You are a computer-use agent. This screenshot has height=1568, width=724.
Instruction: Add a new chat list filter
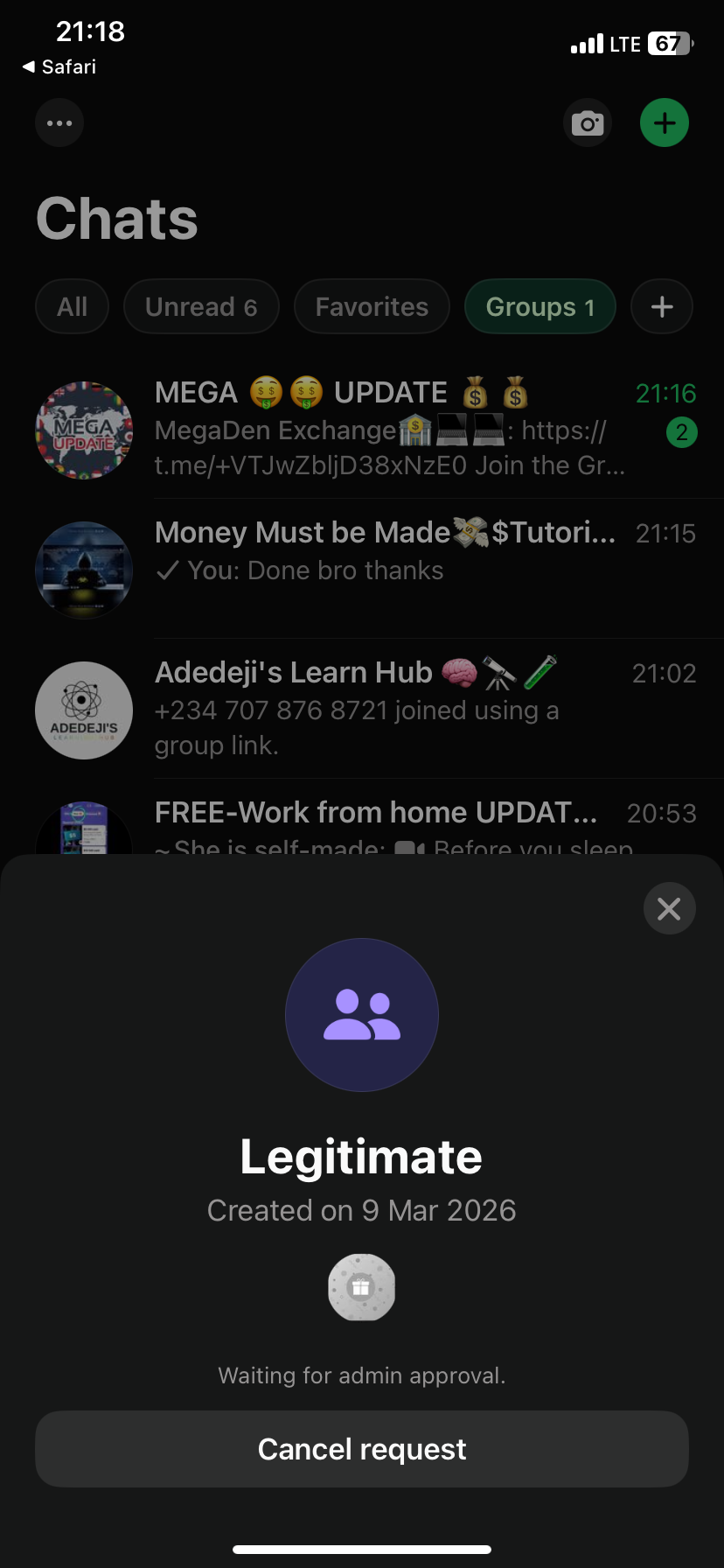tap(662, 307)
